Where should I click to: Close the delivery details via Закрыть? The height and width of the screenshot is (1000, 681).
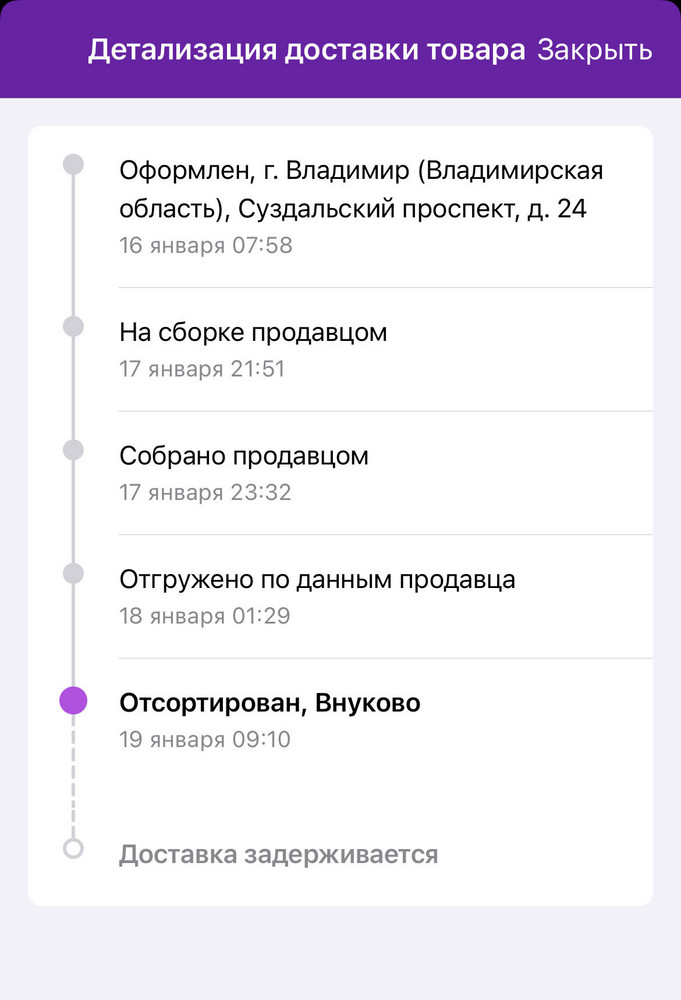tap(594, 50)
